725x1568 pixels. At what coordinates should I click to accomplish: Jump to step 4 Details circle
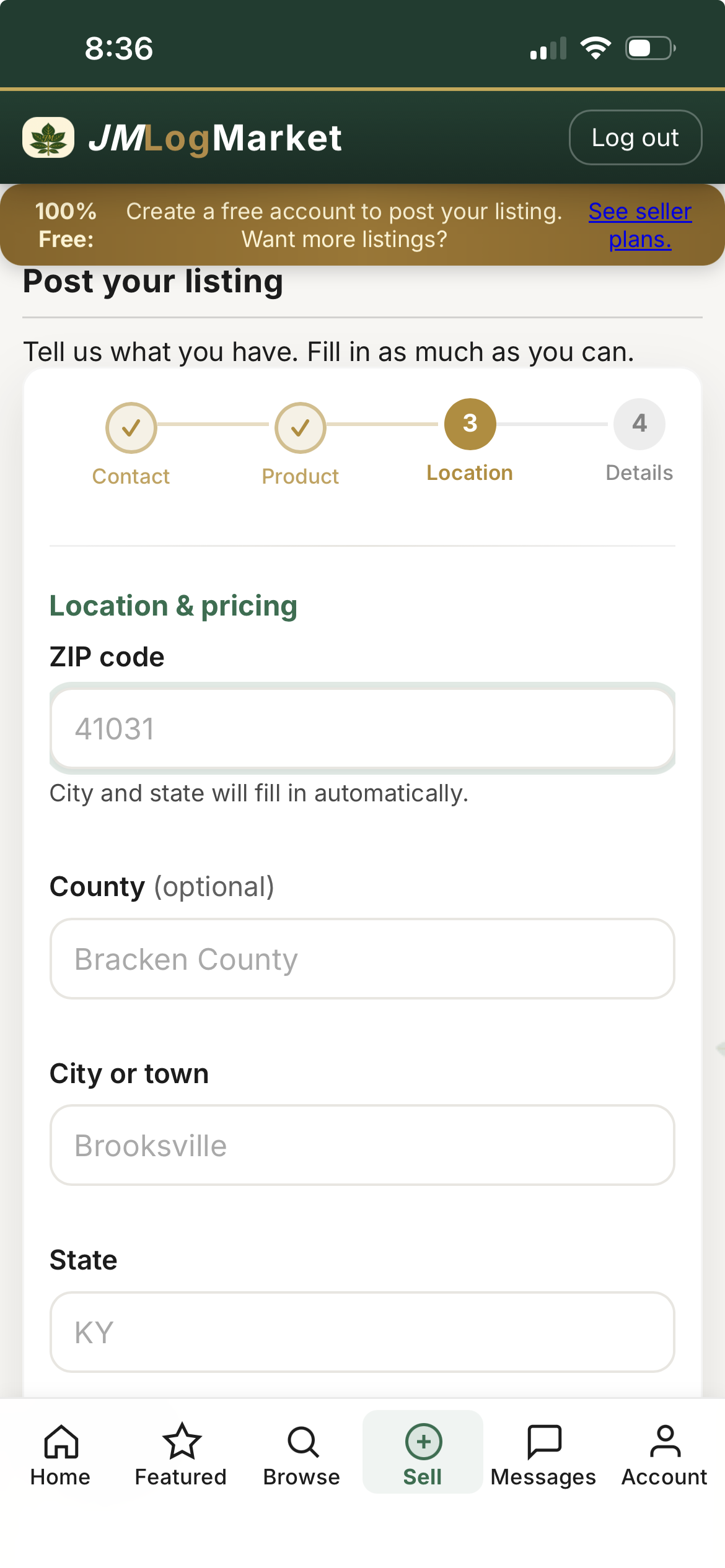(x=639, y=424)
